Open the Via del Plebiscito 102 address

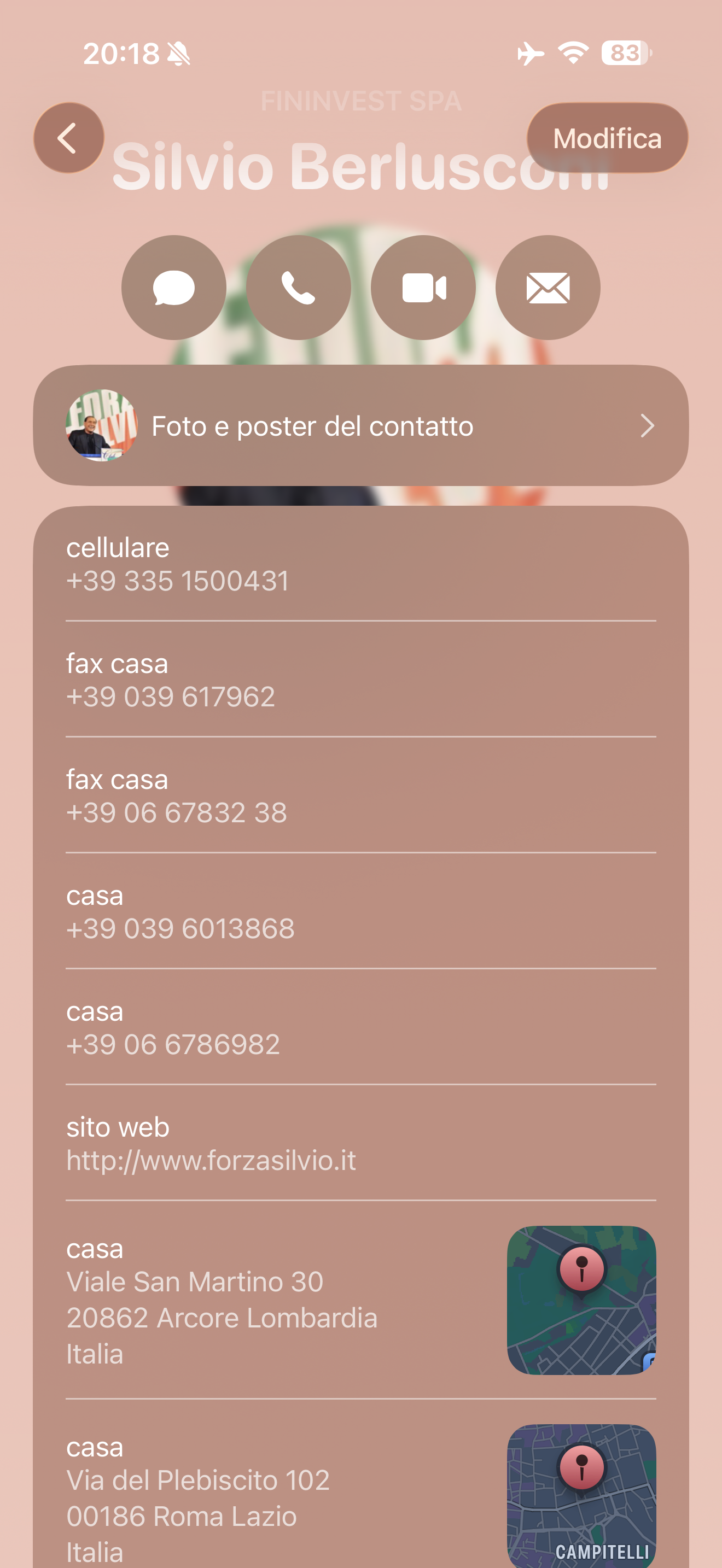coord(197,1497)
